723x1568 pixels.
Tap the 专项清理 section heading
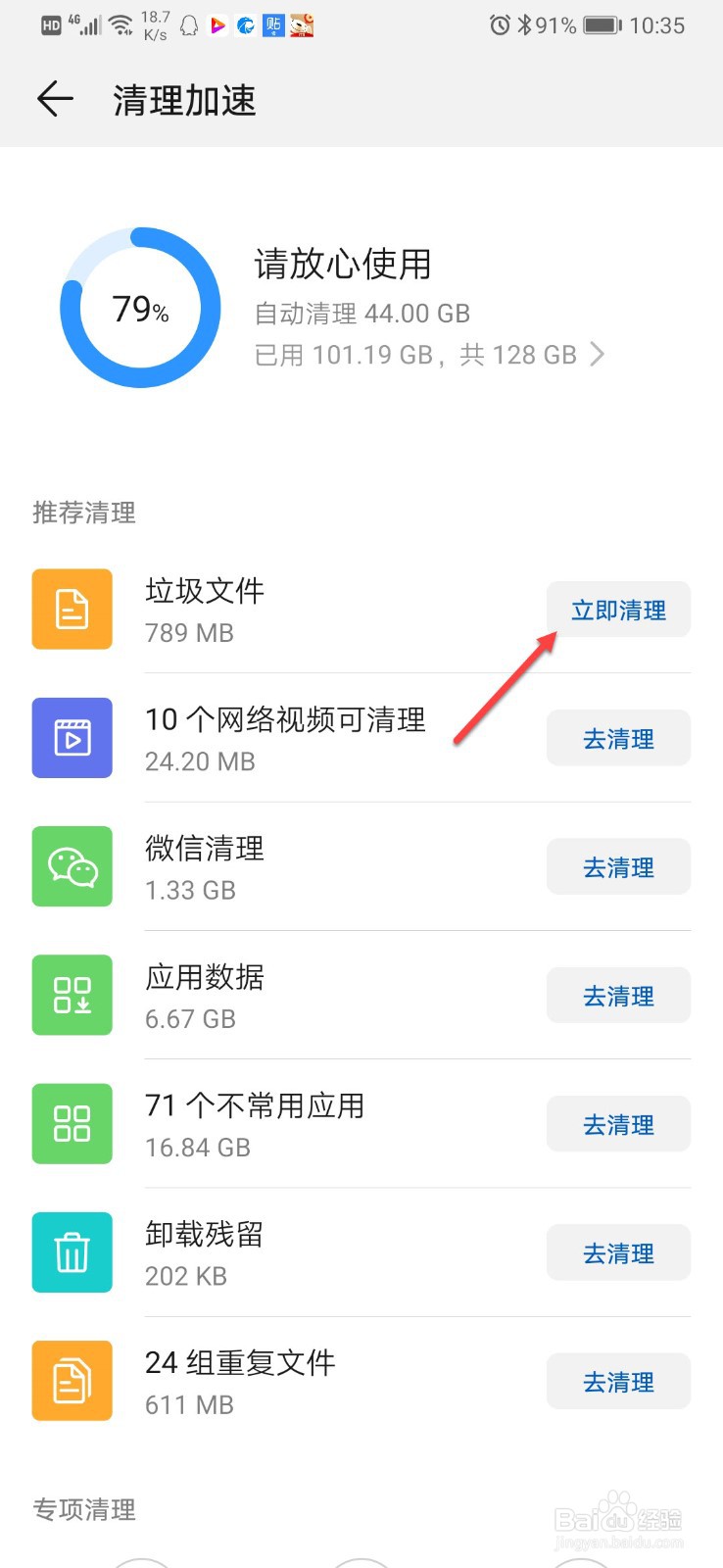tap(83, 1510)
